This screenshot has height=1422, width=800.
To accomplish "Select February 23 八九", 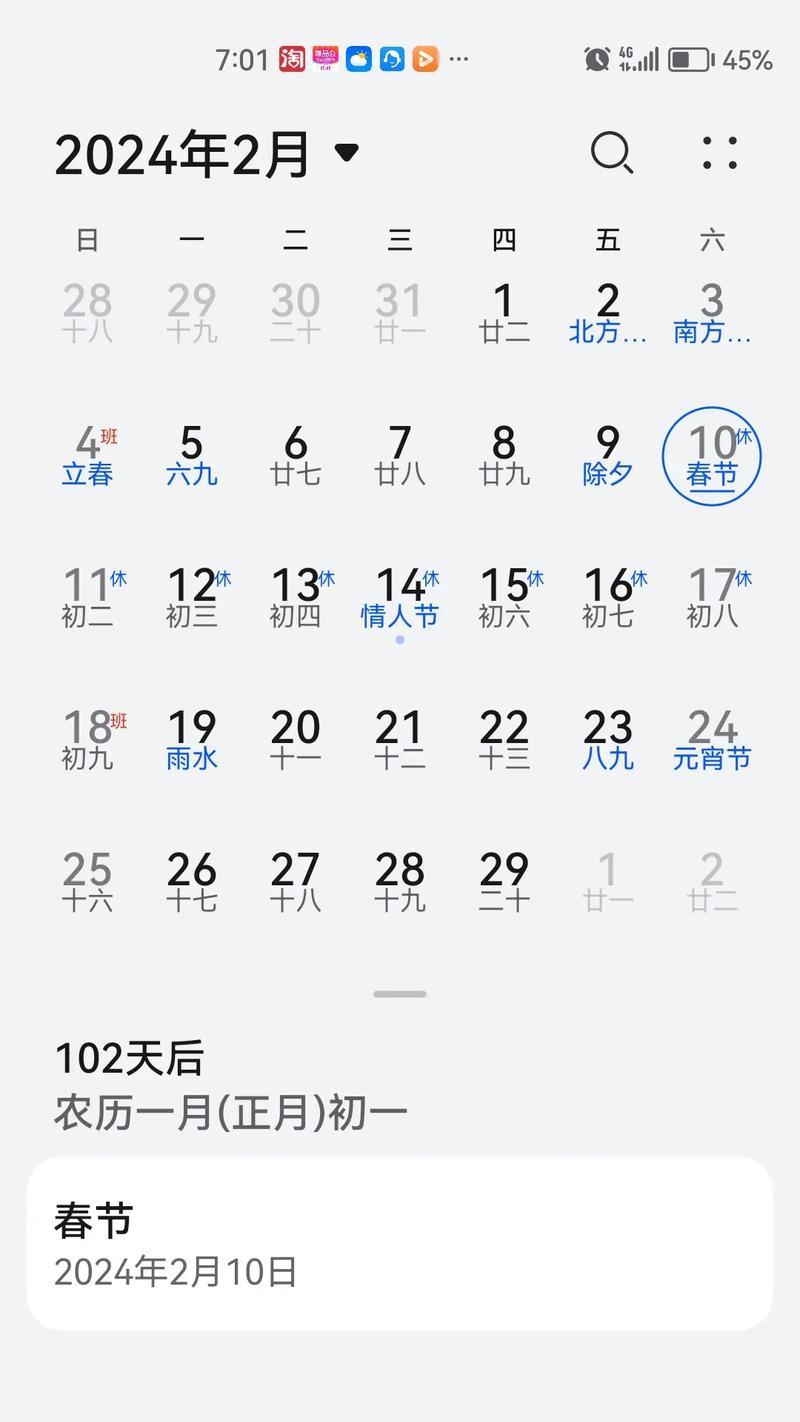I will tap(608, 741).
